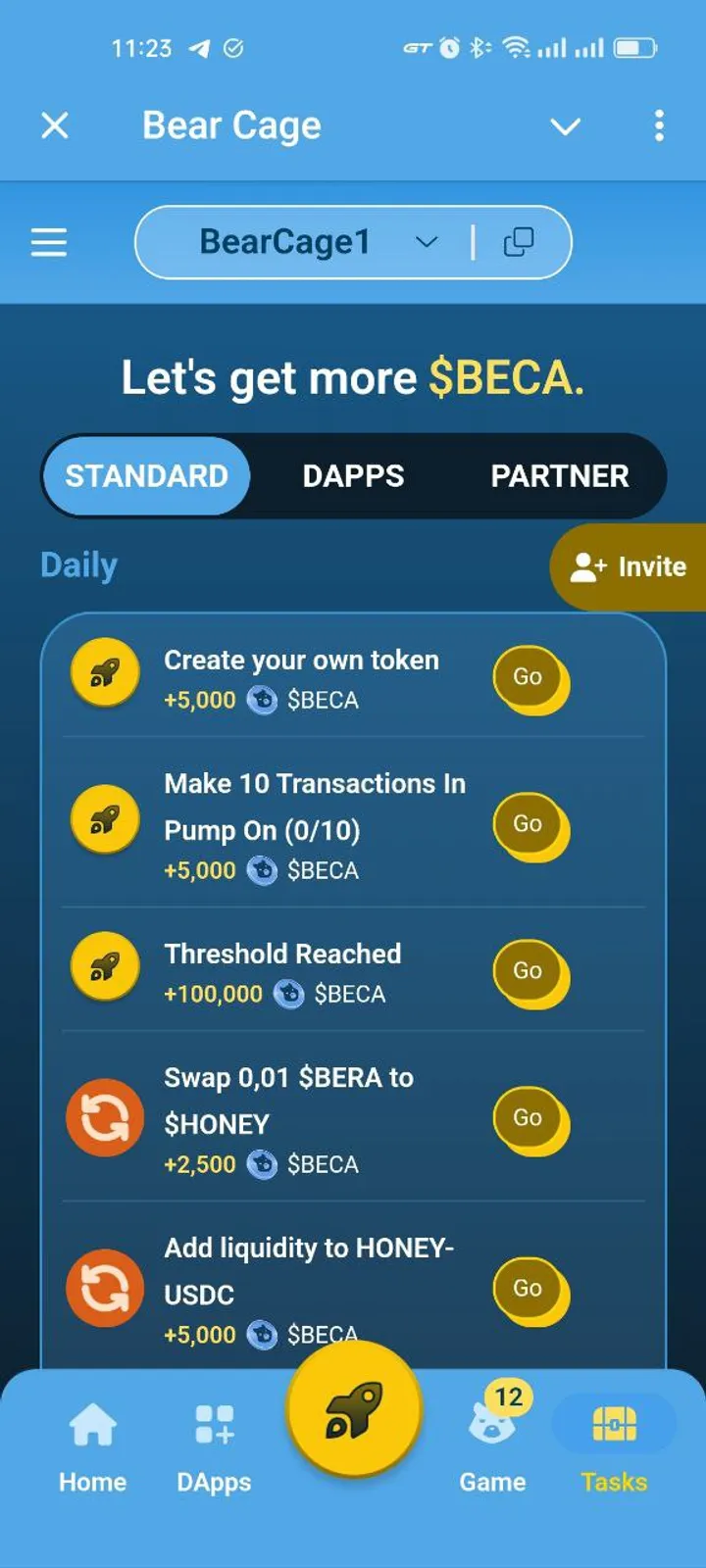The width and height of the screenshot is (706, 1568).
Task: Tap the rocket icon beside Create your own token
Action: click(105, 673)
